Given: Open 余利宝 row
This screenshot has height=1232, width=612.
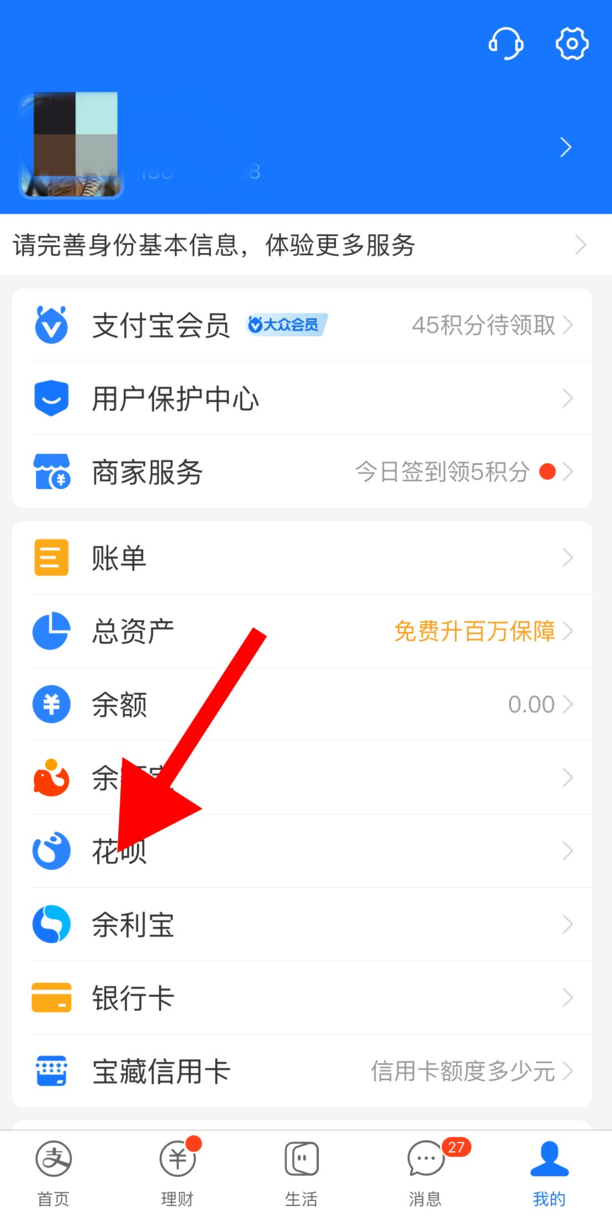Looking at the screenshot, I should pos(300,925).
